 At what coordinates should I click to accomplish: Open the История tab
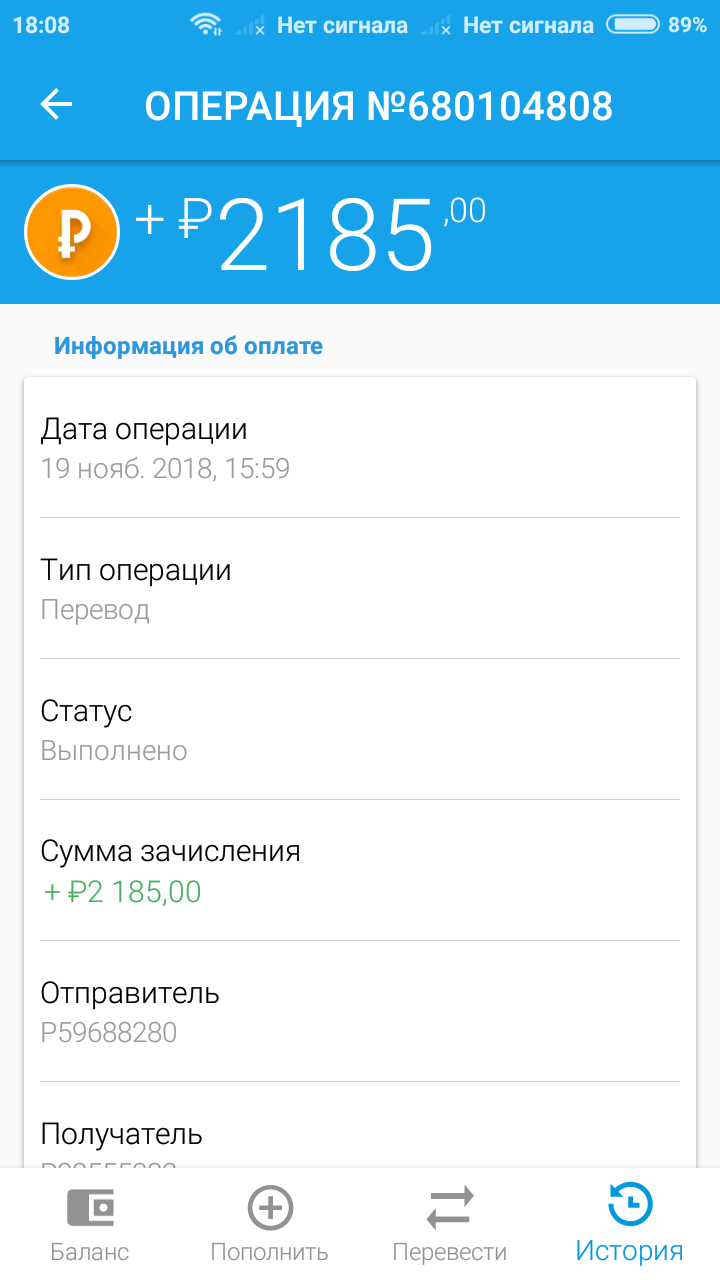coord(630,1224)
